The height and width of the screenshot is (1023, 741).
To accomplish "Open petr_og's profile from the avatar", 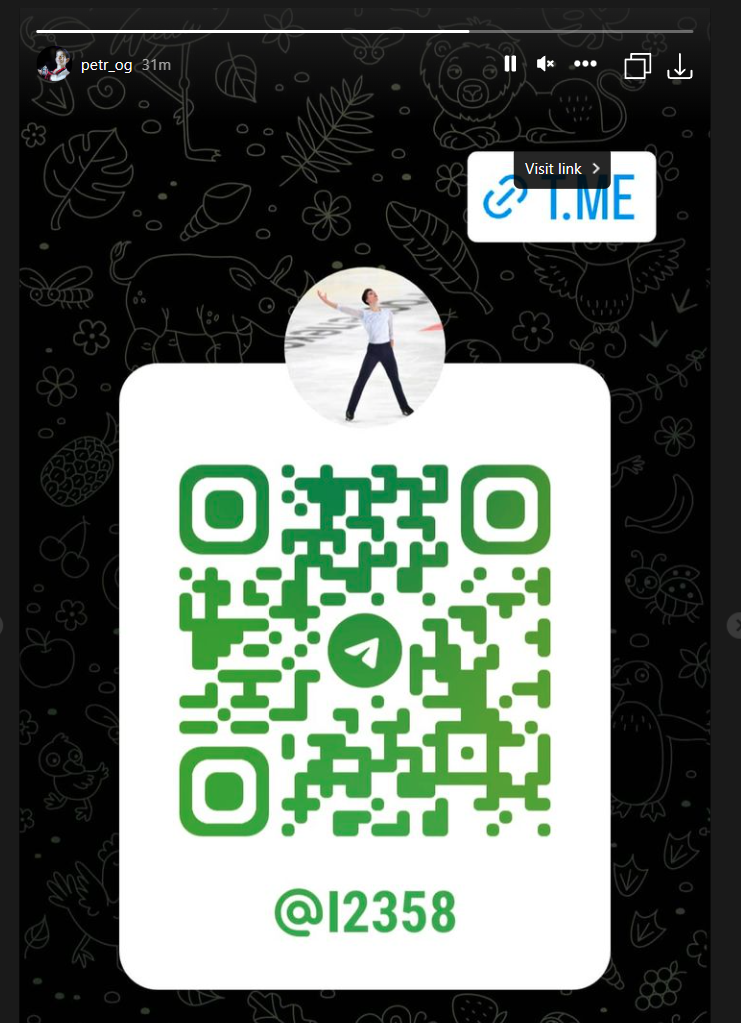I will (x=54, y=64).
